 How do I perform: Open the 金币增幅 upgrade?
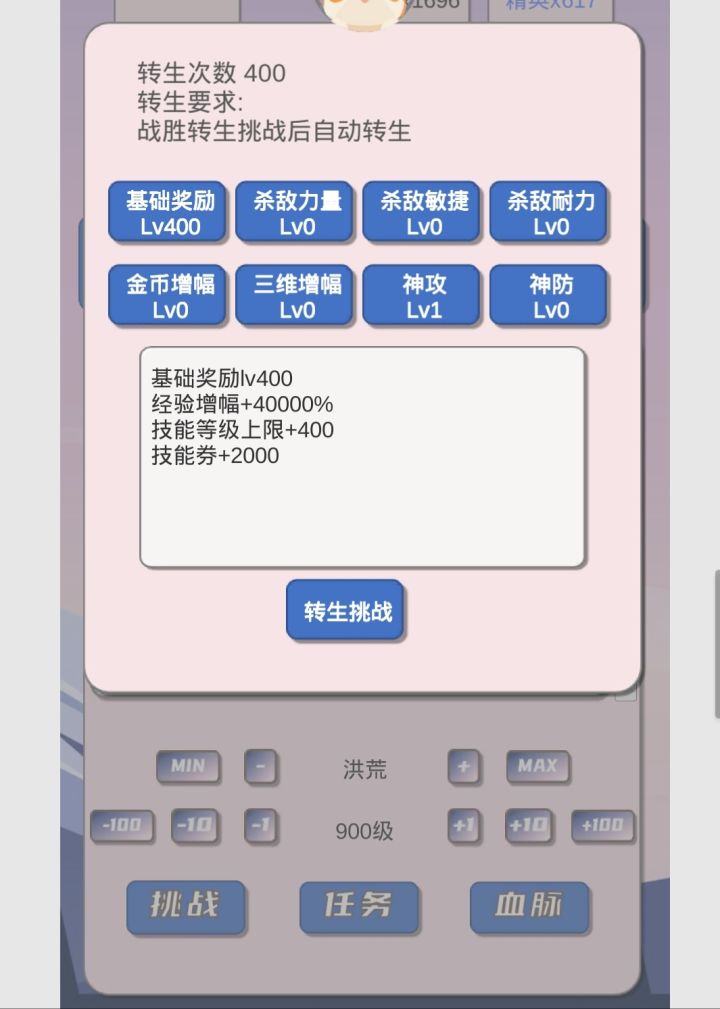[166, 295]
